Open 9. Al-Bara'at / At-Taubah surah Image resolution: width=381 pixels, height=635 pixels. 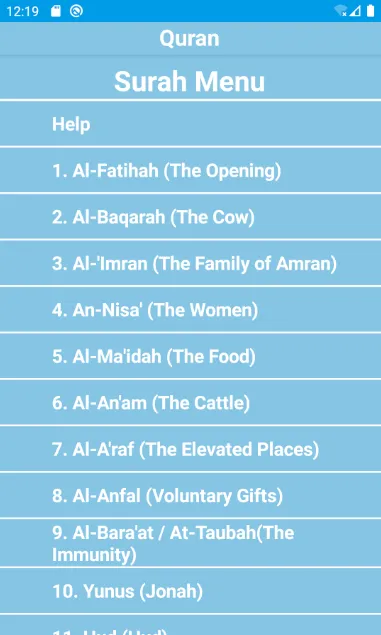(190, 543)
